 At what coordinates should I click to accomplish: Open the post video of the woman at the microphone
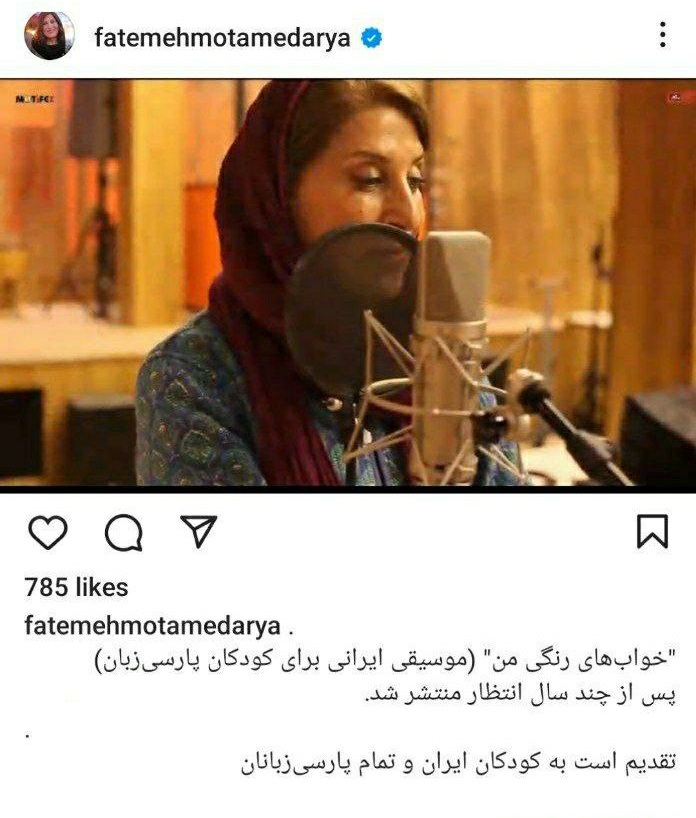coord(348,283)
